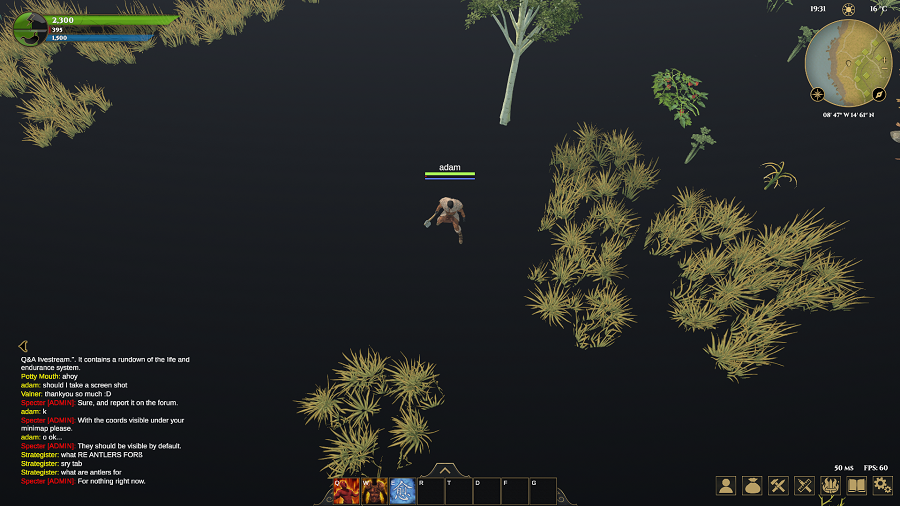Open the crafting hammer and pickaxe menu

[778, 485]
